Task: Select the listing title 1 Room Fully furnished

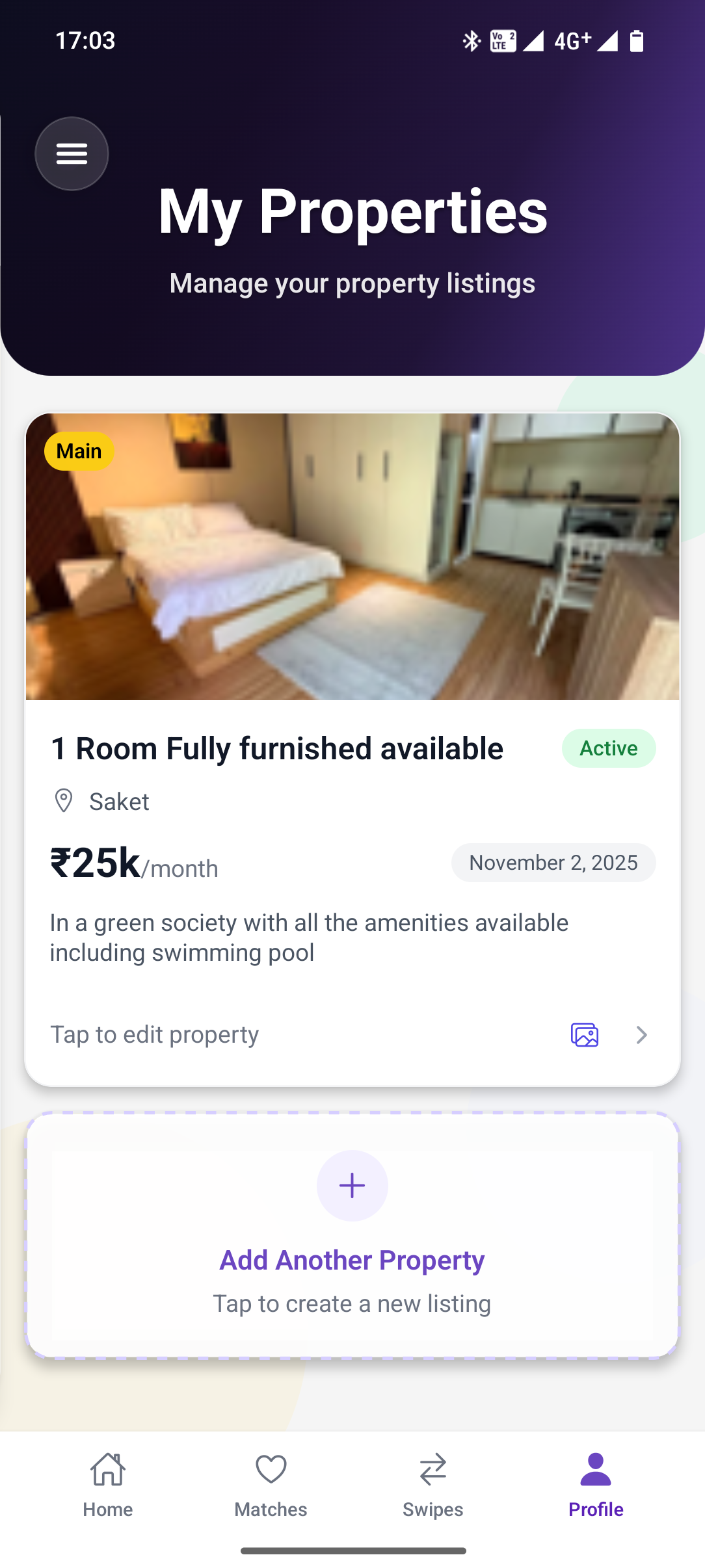Action: coord(277,748)
